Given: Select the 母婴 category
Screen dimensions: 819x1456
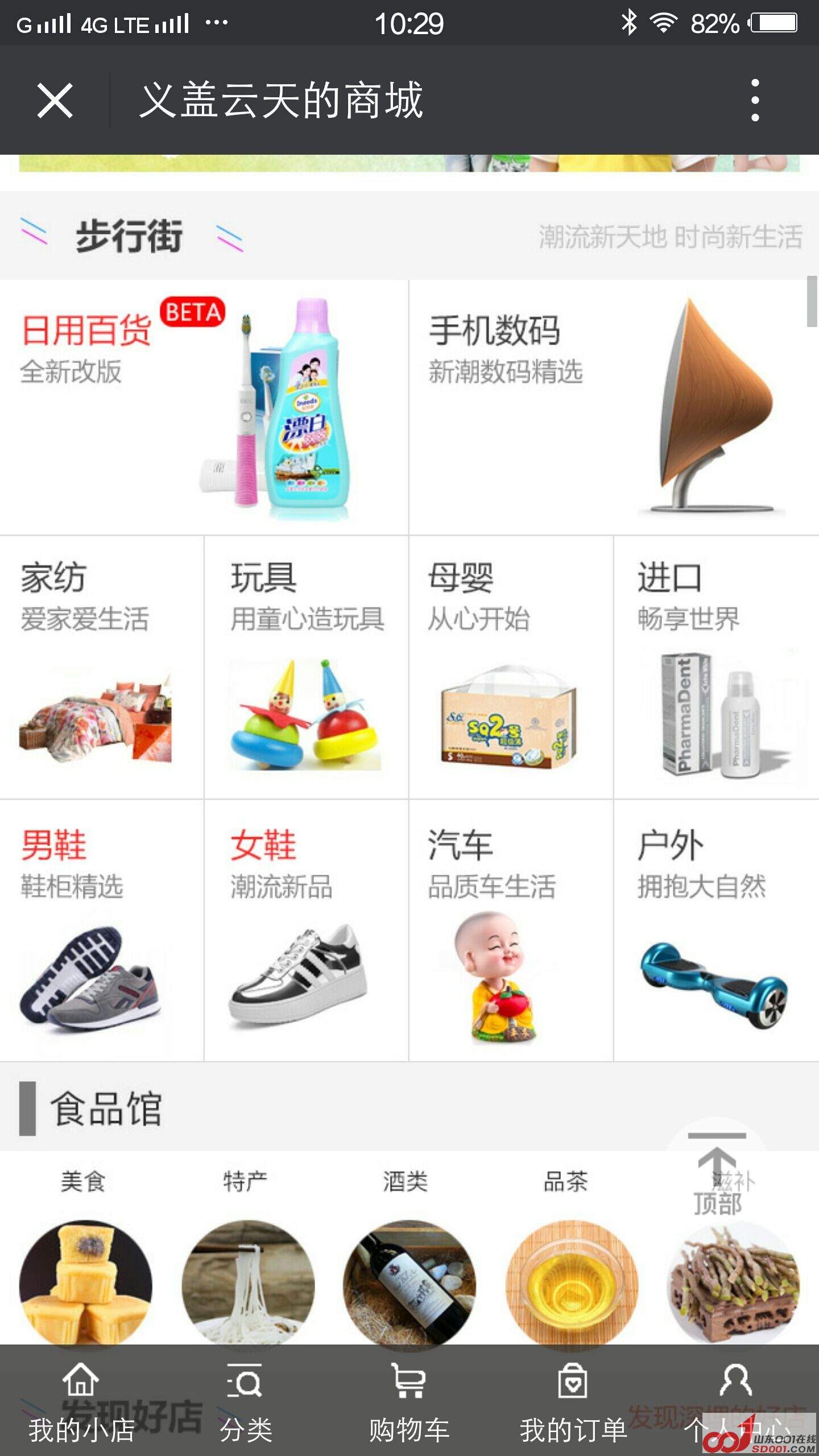Looking at the screenshot, I should [511, 667].
